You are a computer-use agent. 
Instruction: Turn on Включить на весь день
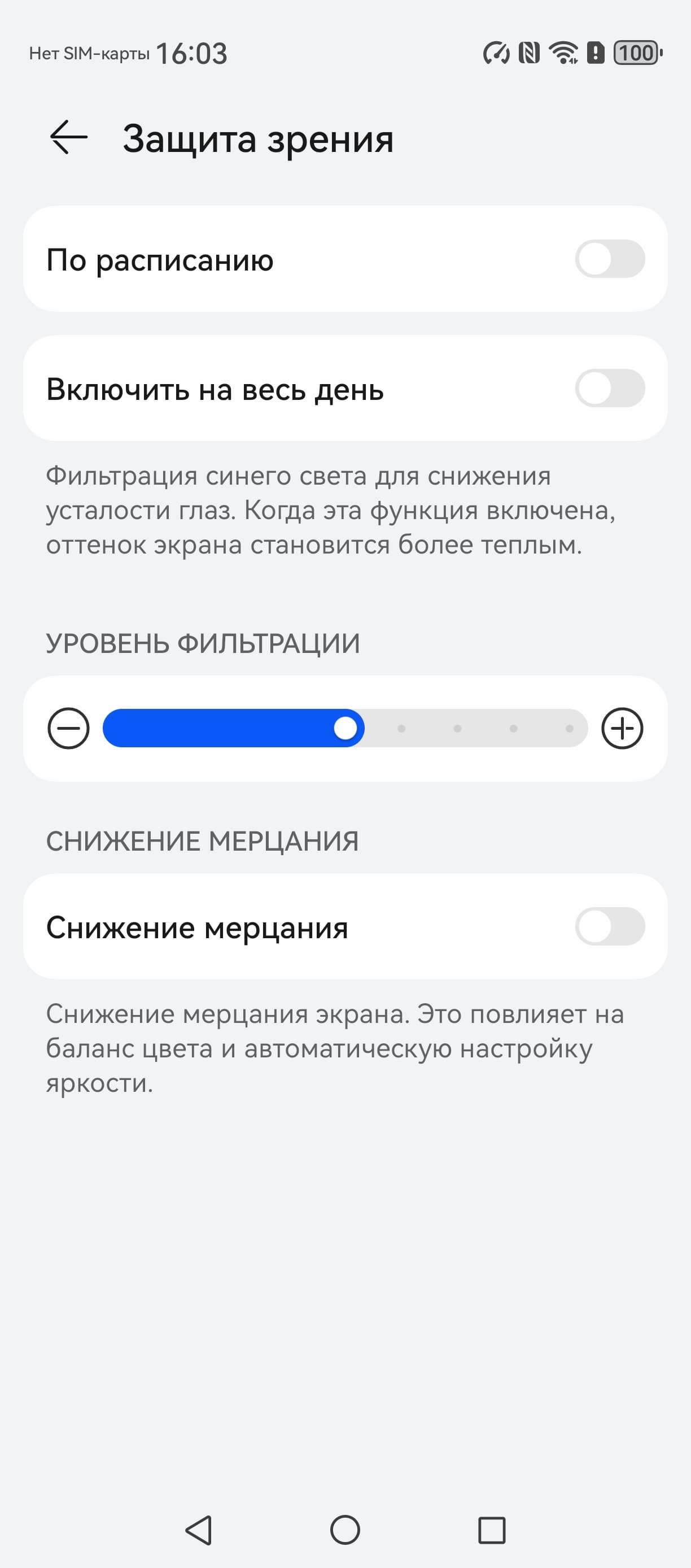(610, 389)
